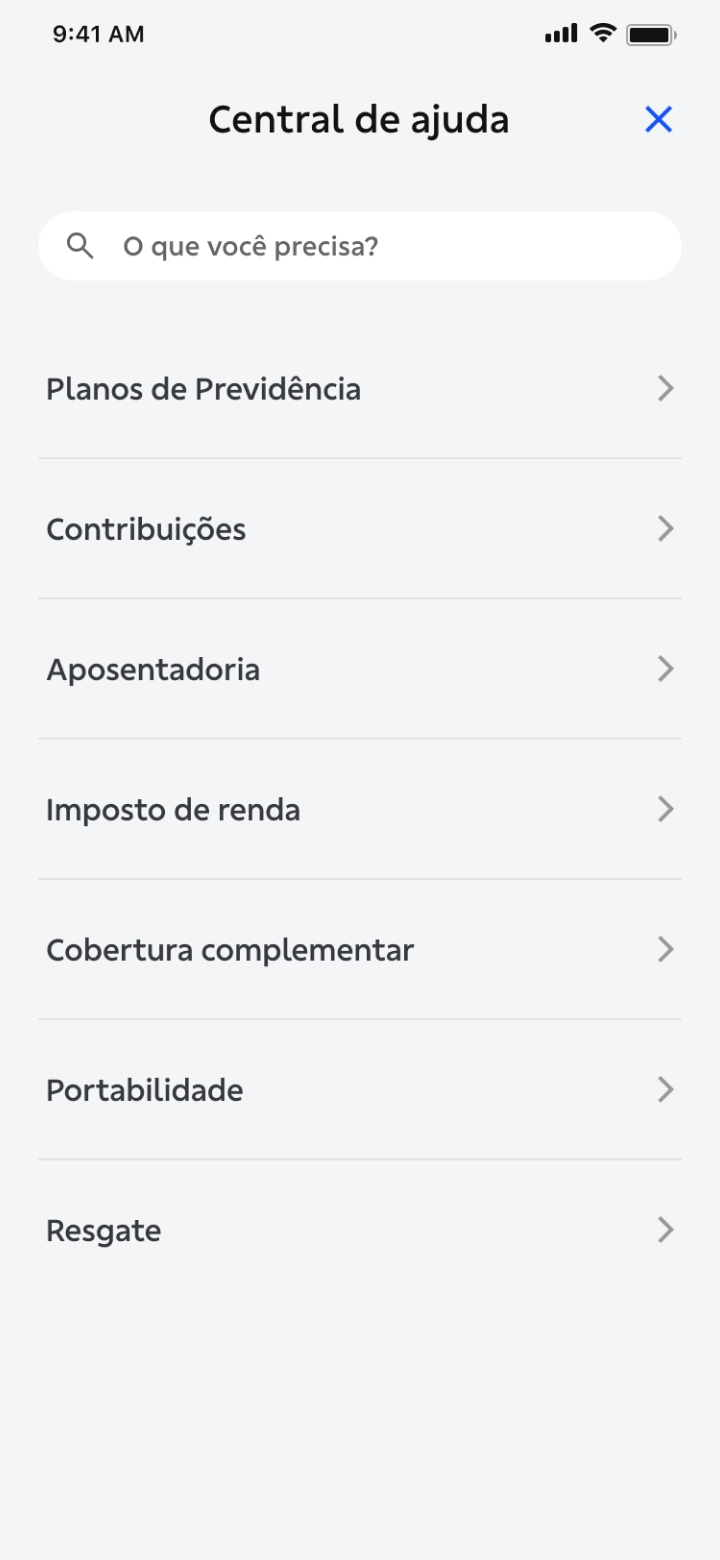Click the magnifying glass search icon
The image size is (720, 1560).
(80, 245)
